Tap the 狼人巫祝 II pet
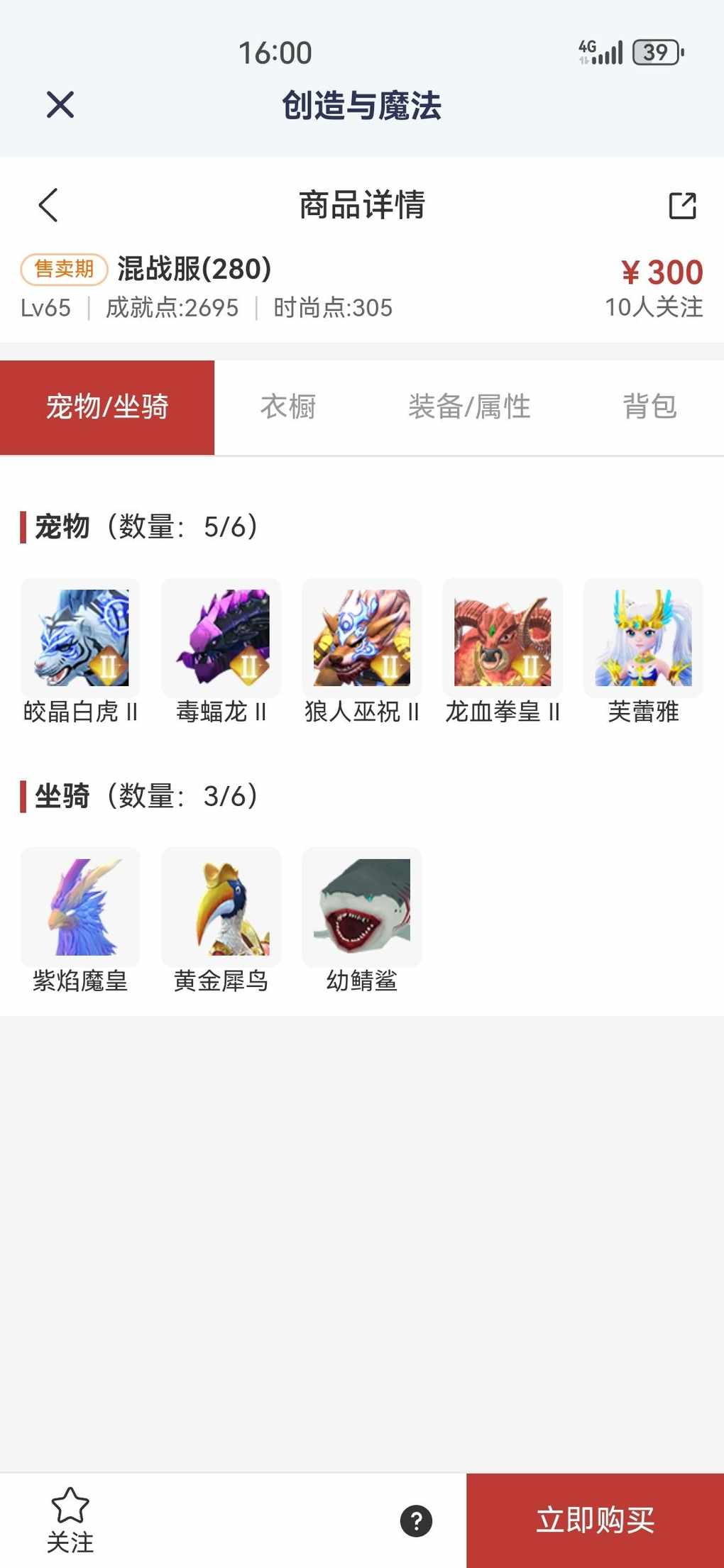The image size is (724, 1568). click(x=362, y=638)
